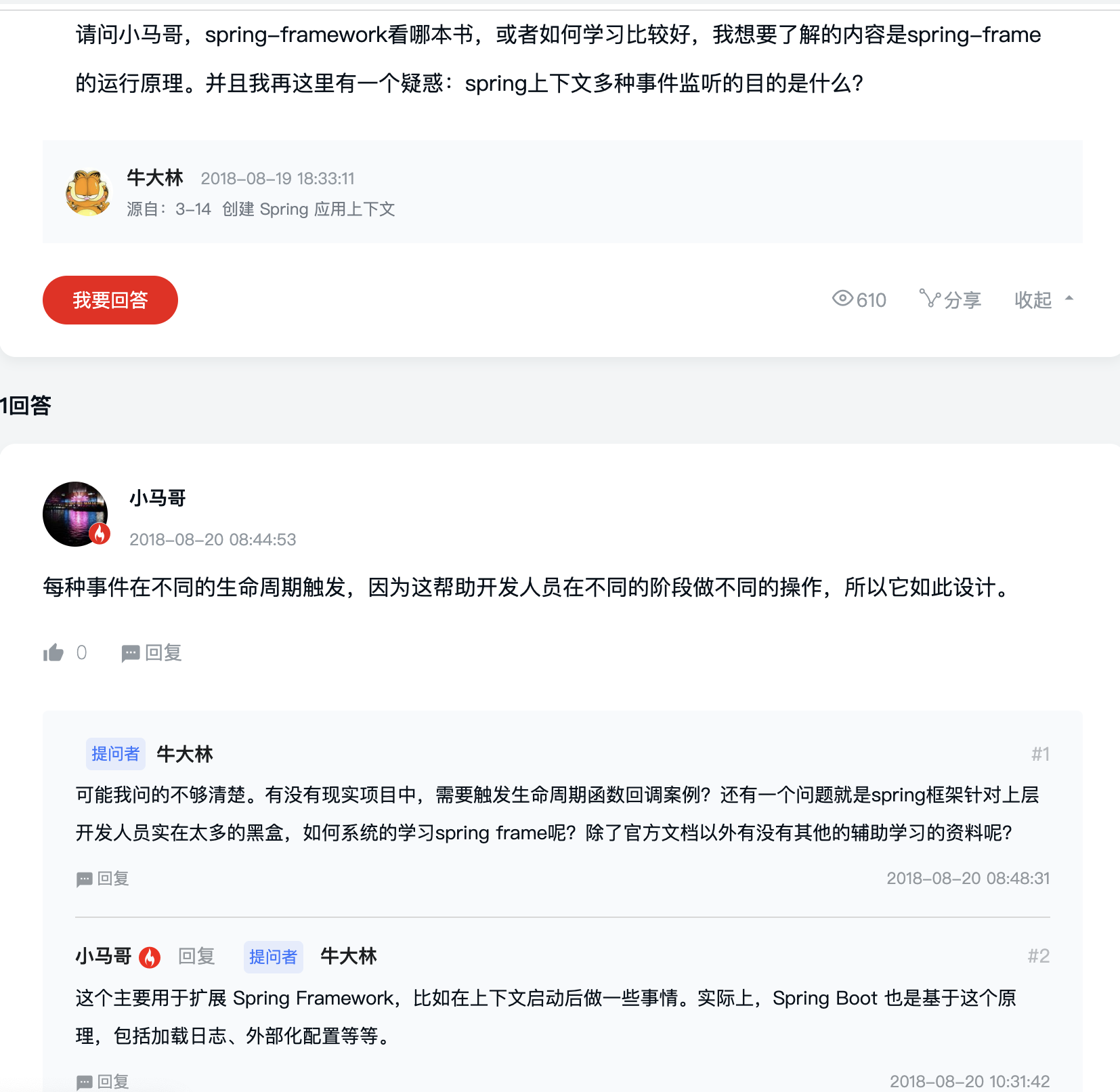This screenshot has width=1120, height=1092.
Task: Tap the red 我要回答 button
Action: click(110, 300)
